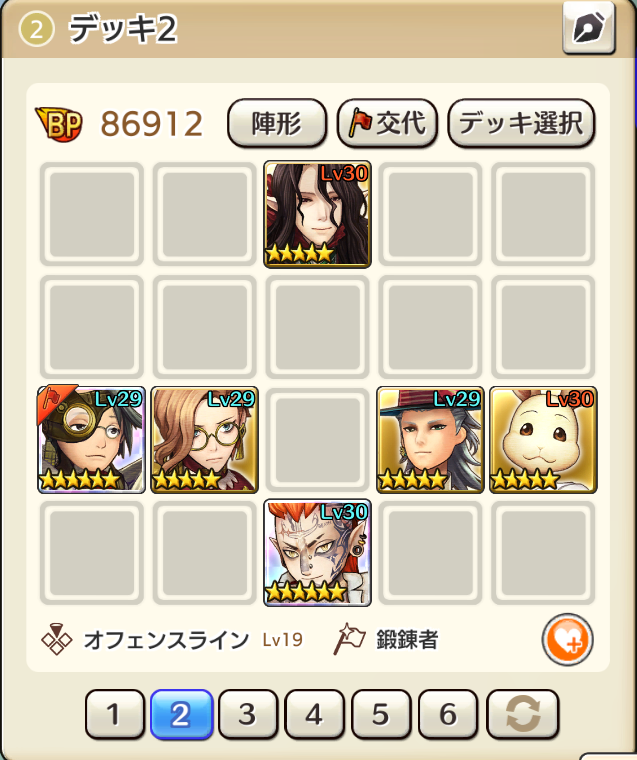Select the monocle Lv29 leader character

(92, 440)
